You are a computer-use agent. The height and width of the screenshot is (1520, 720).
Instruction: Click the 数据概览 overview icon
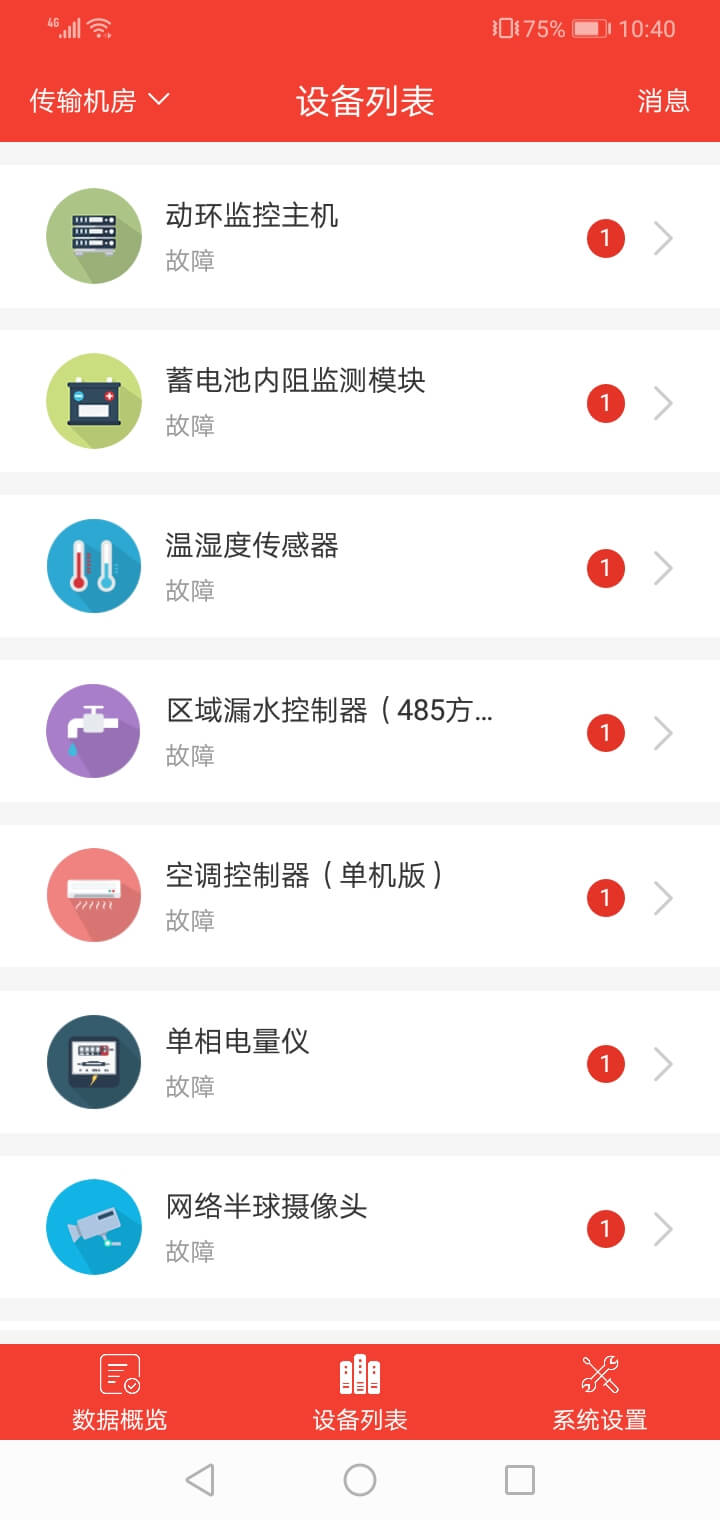coord(119,1373)
